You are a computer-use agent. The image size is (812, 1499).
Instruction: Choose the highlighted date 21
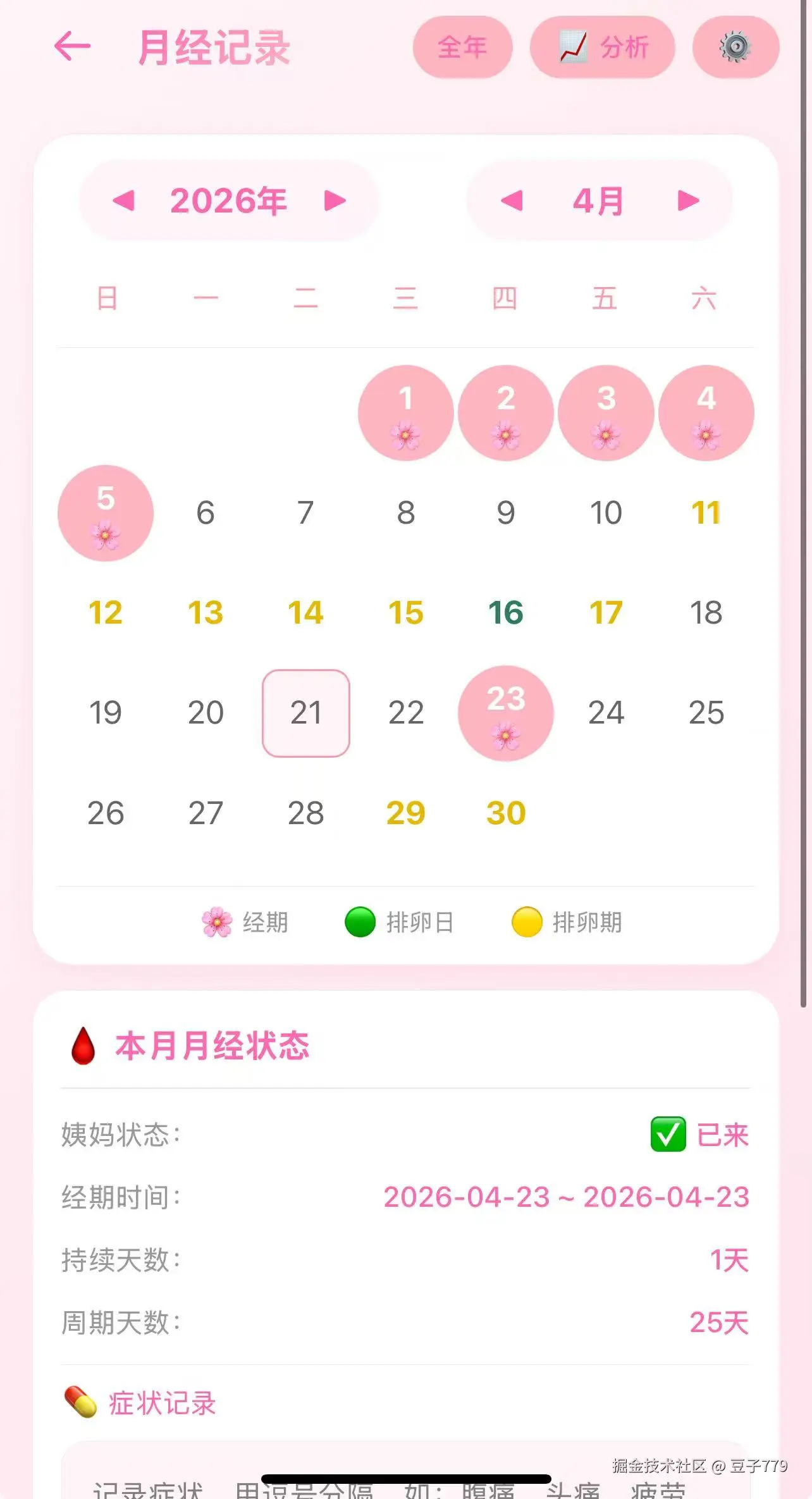(306, 713)
